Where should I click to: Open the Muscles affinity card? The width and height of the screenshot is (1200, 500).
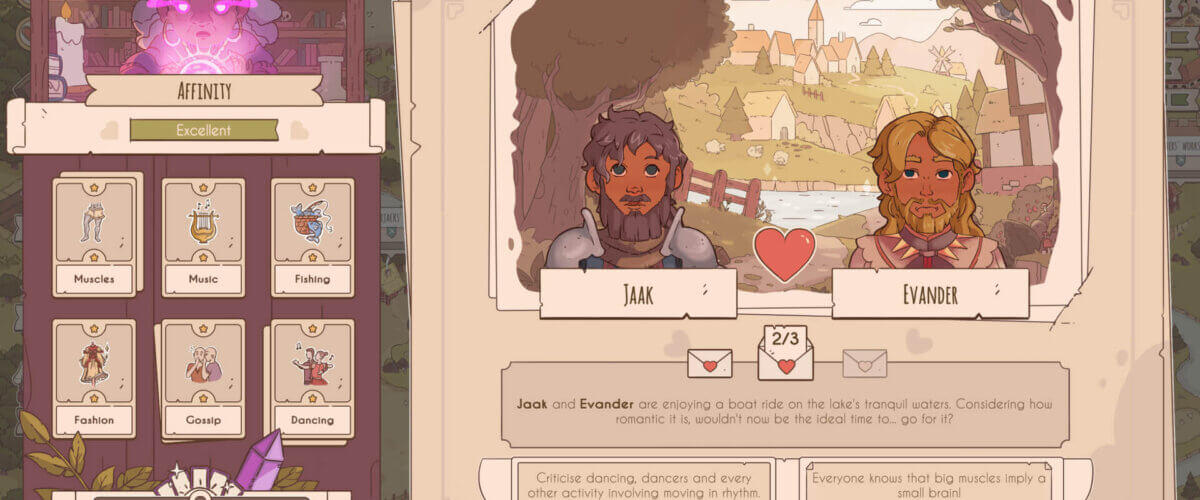(94, 236)
